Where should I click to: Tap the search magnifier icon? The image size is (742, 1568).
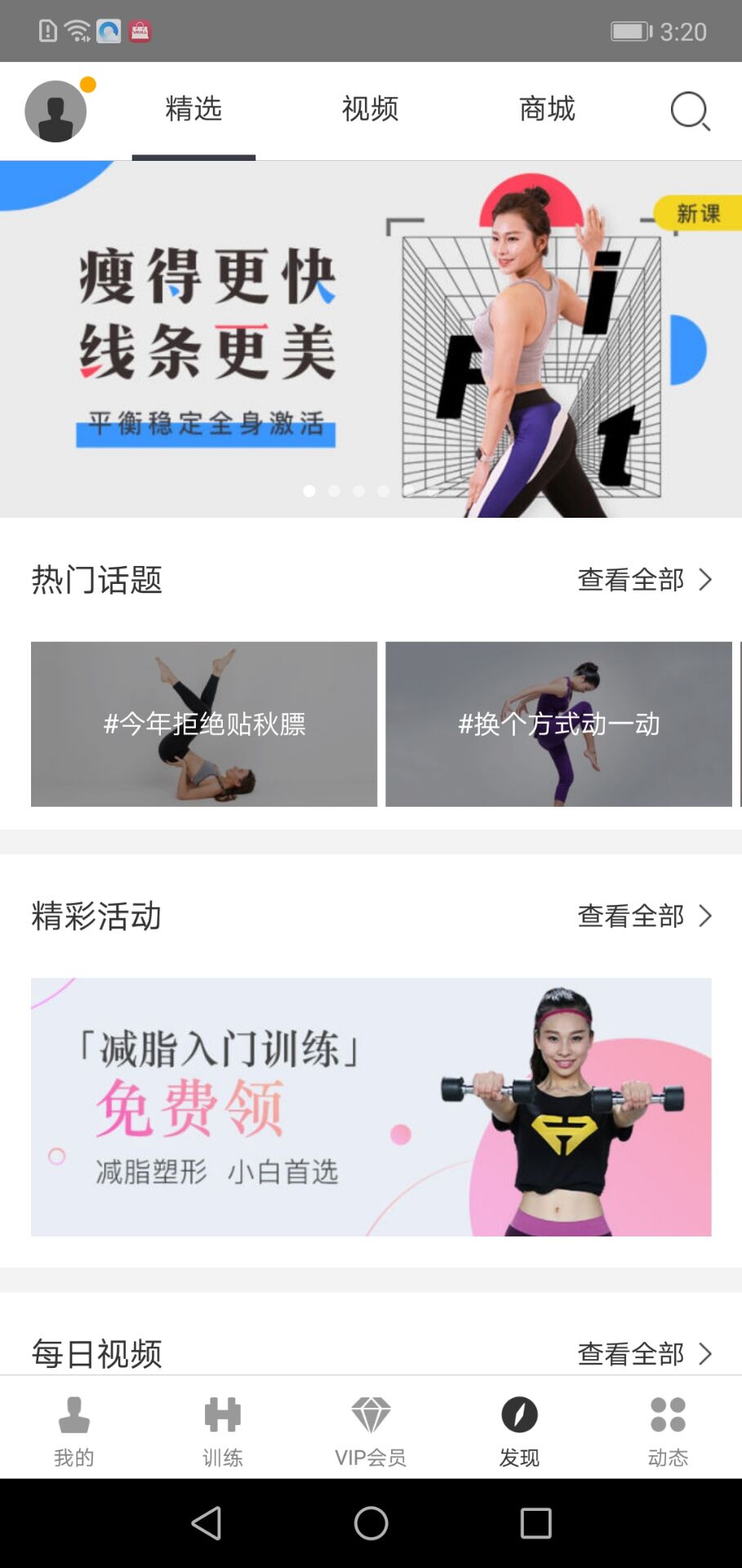tap(690, 110)
